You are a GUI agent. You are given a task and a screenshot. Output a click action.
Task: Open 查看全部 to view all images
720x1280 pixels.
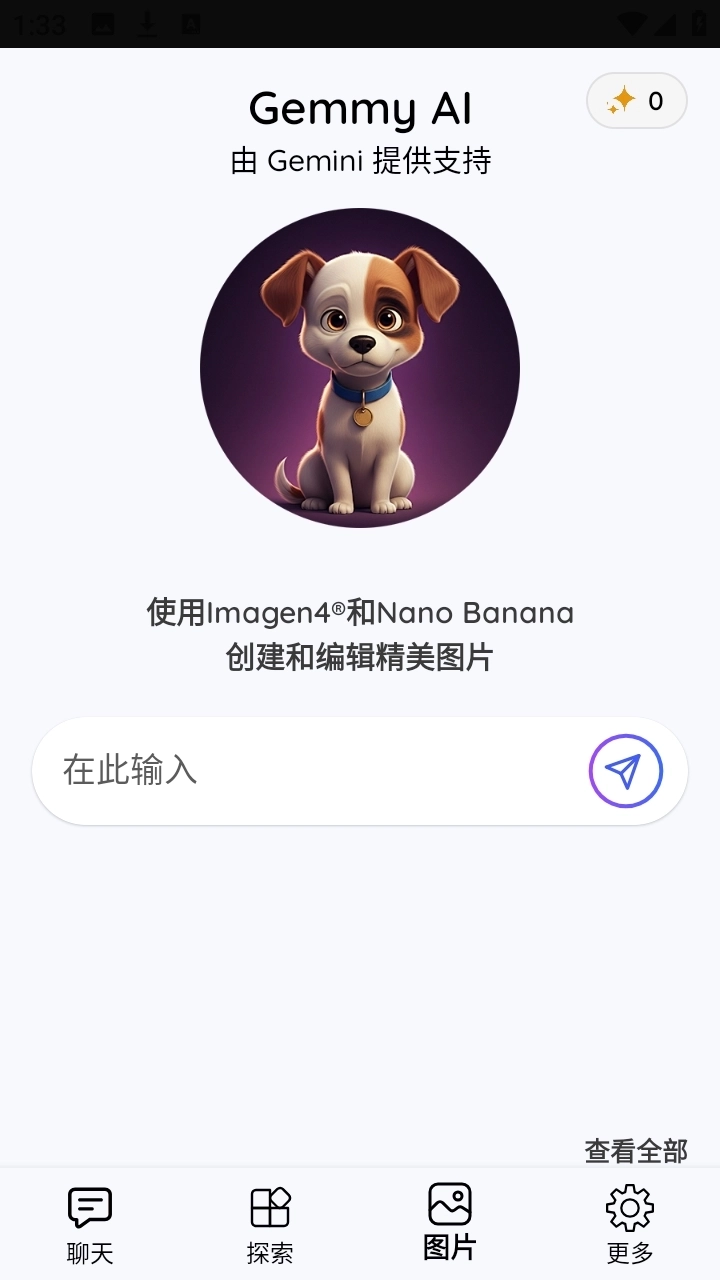pyautogui.click(x=636, y=1152)
